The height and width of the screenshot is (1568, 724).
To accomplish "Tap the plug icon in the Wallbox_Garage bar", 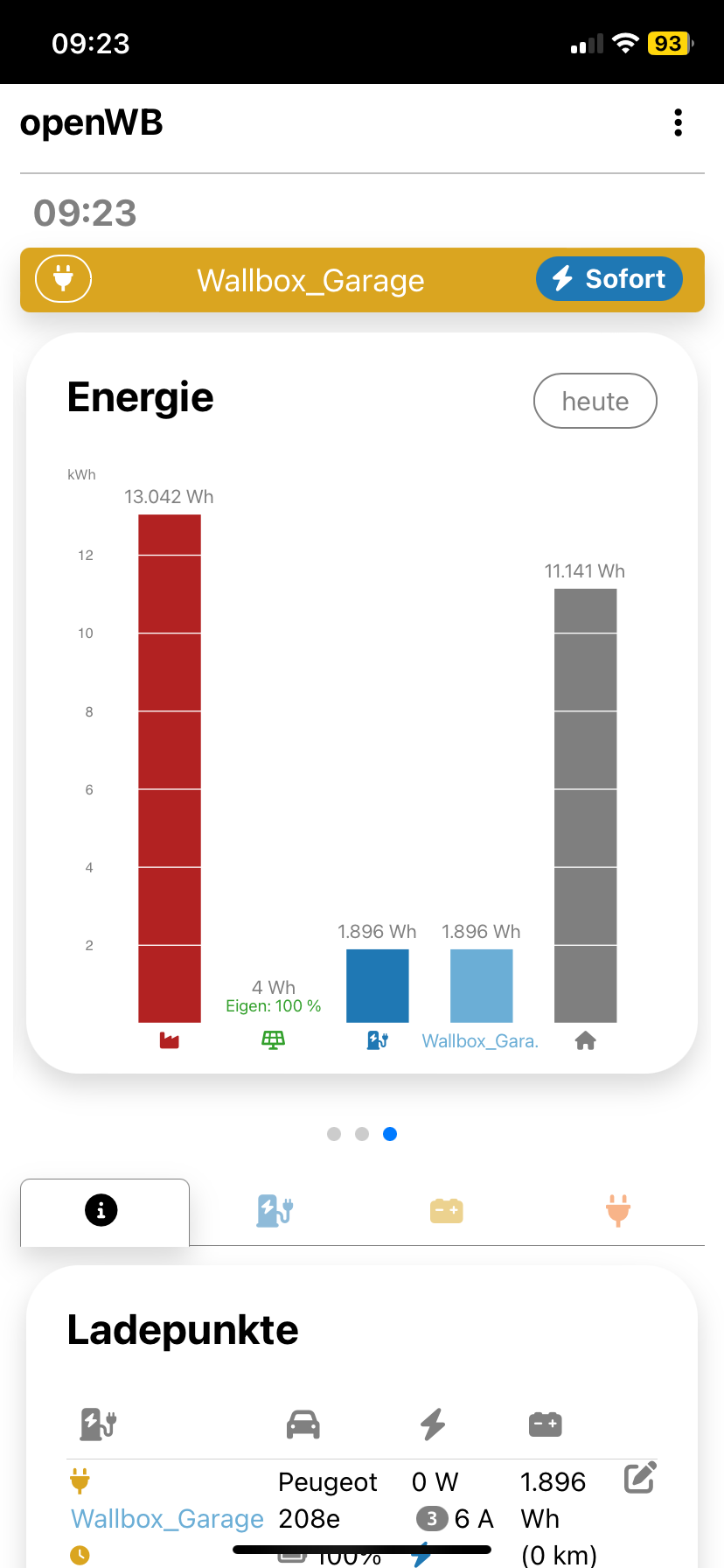I will click(63, 279).
